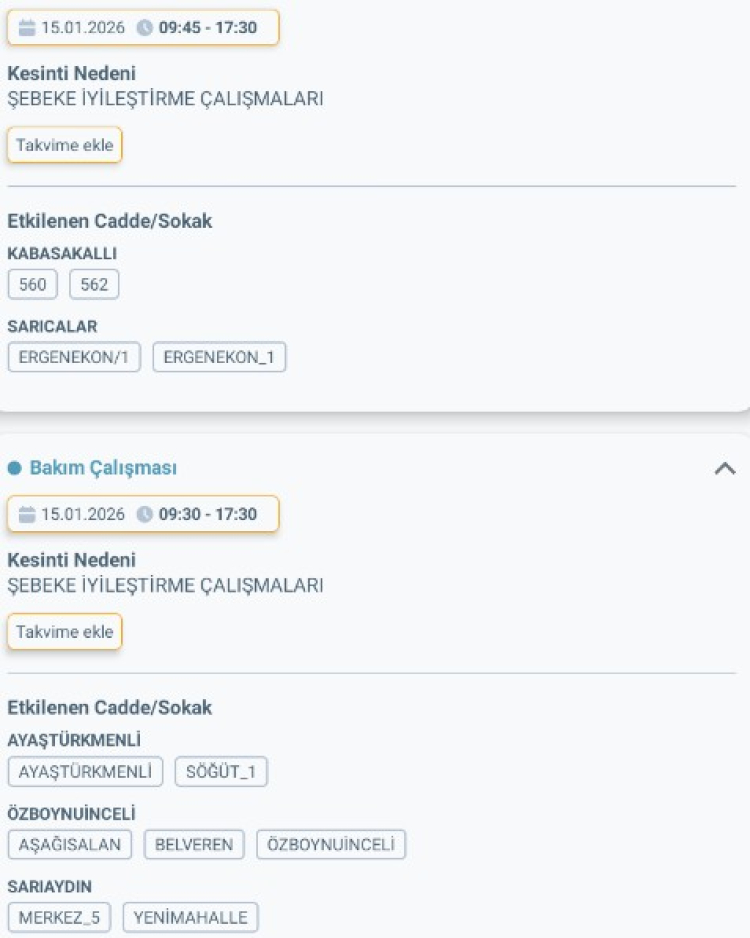Viewport: 750px width, 938px height.
Task: Select the 560 street number chip
Action: 32,284
